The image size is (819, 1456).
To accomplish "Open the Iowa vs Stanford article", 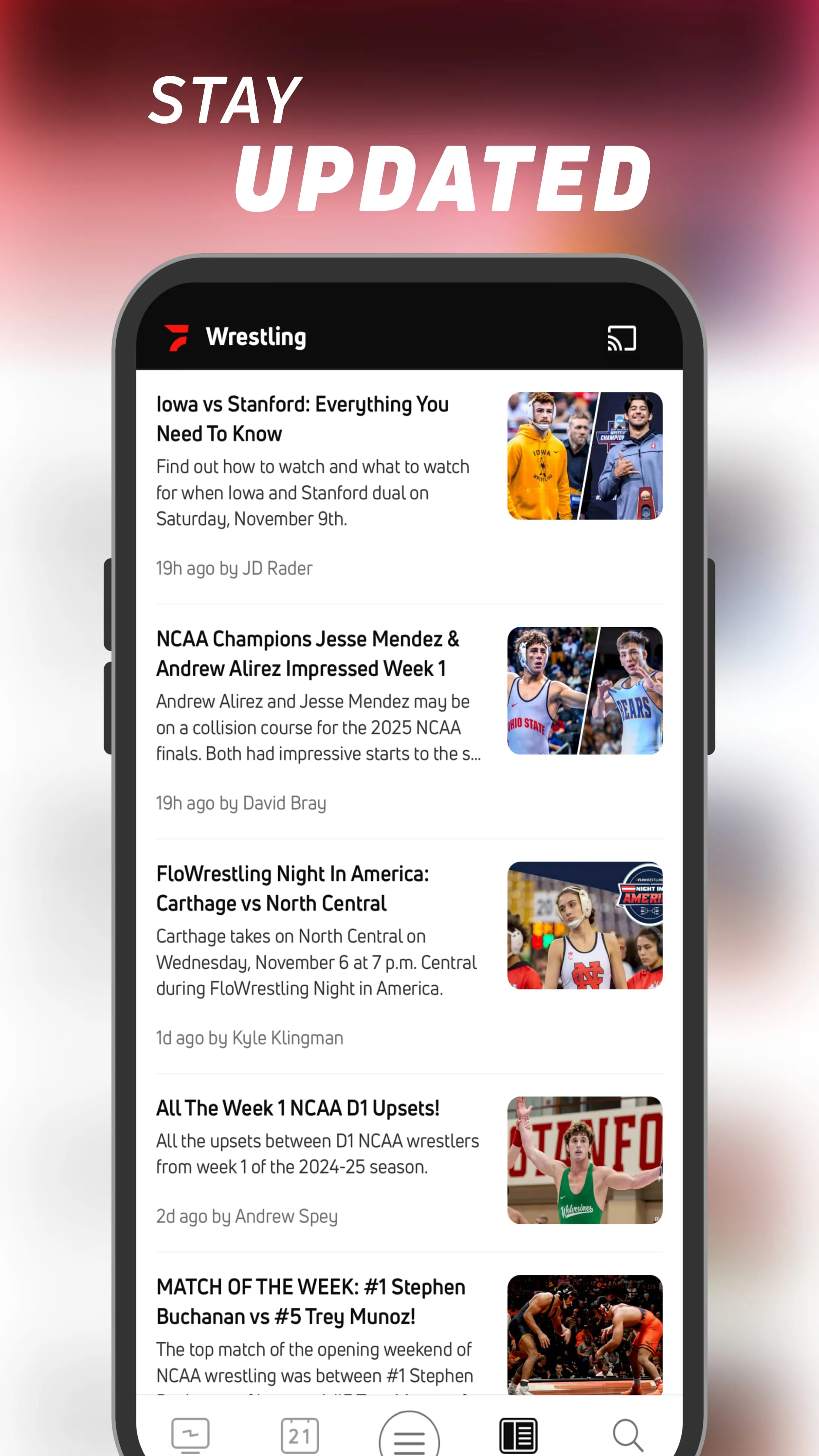I will click(303, 418).
